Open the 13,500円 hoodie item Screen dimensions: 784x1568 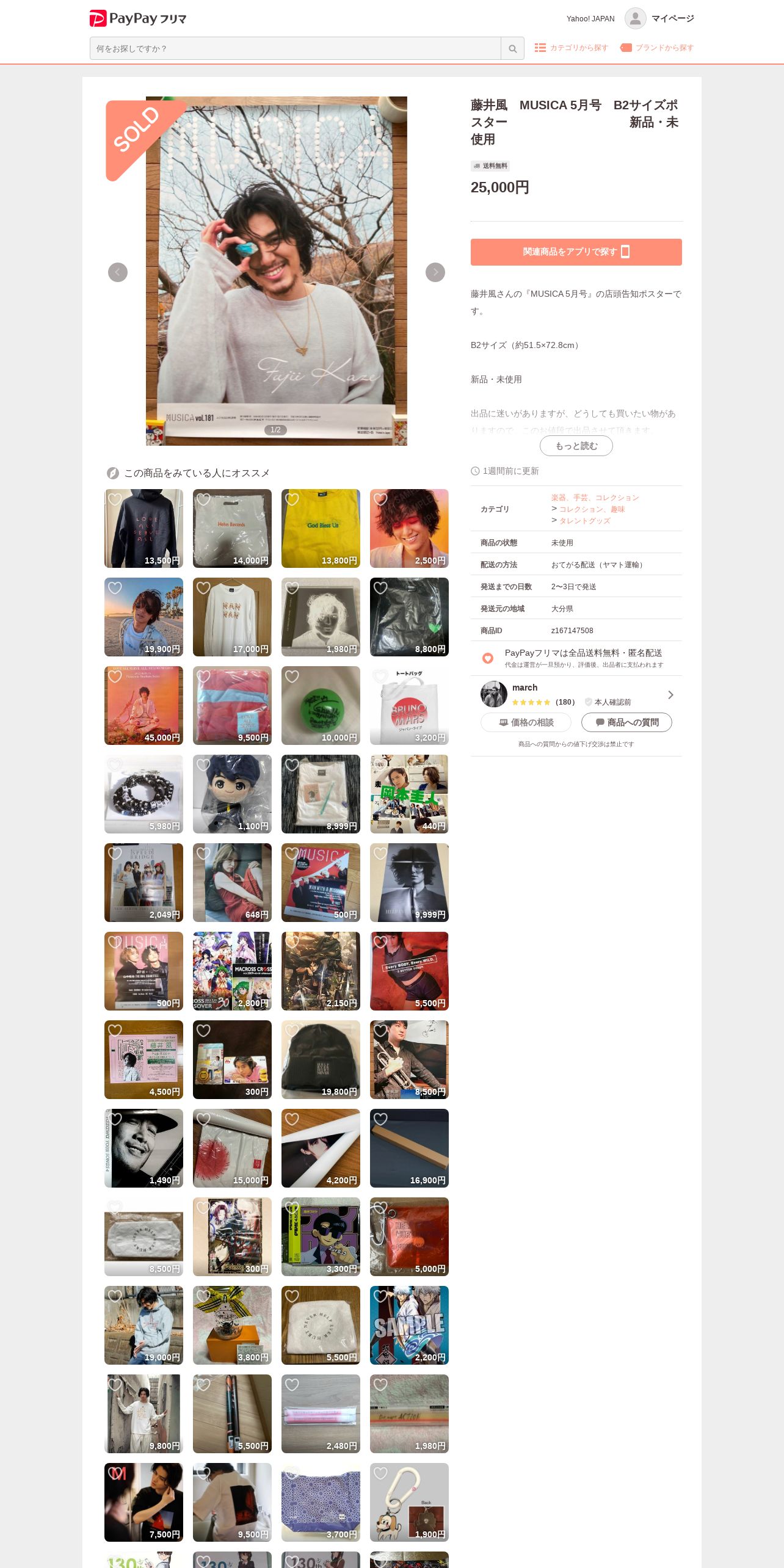point(143,529)
